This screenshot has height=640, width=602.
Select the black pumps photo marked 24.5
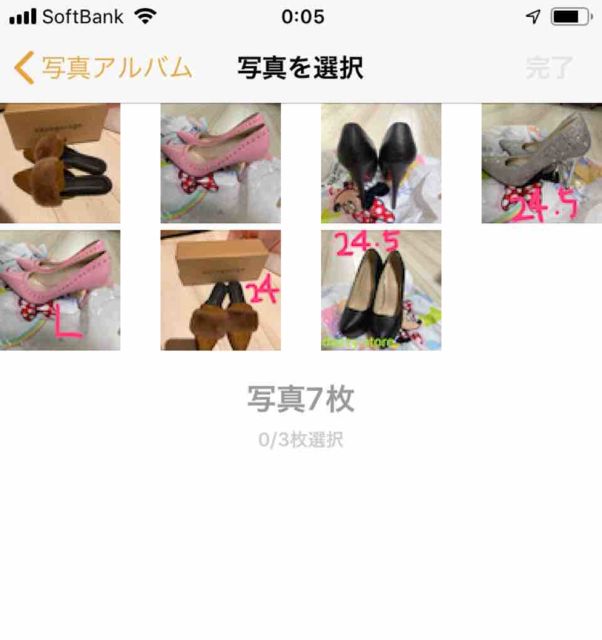point(381,290)
